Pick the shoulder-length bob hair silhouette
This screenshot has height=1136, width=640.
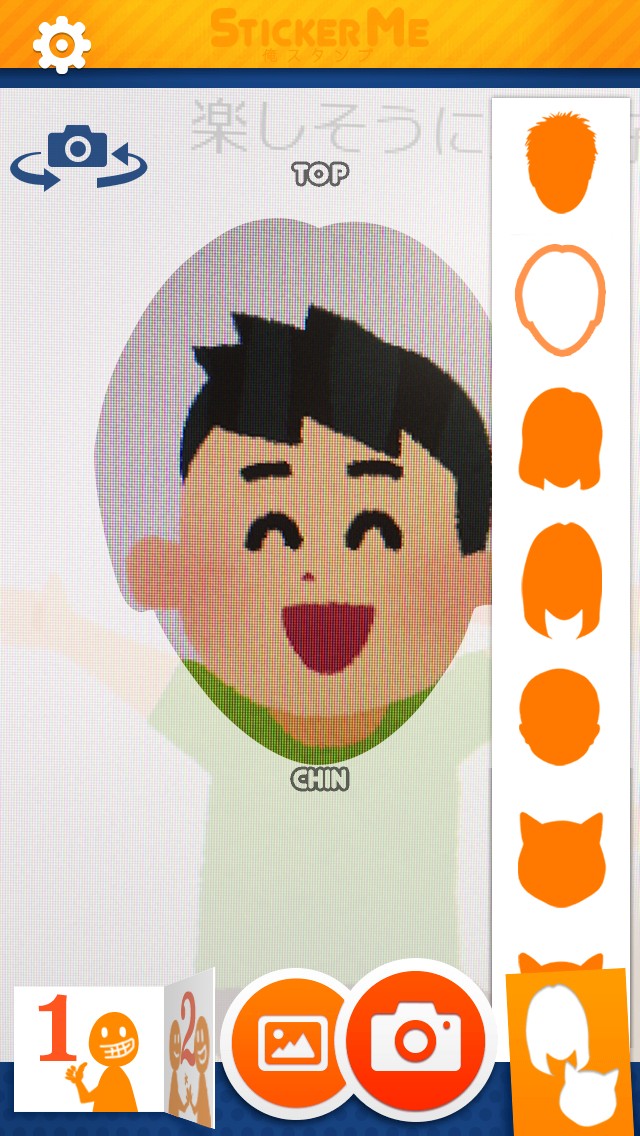[560, 439]
